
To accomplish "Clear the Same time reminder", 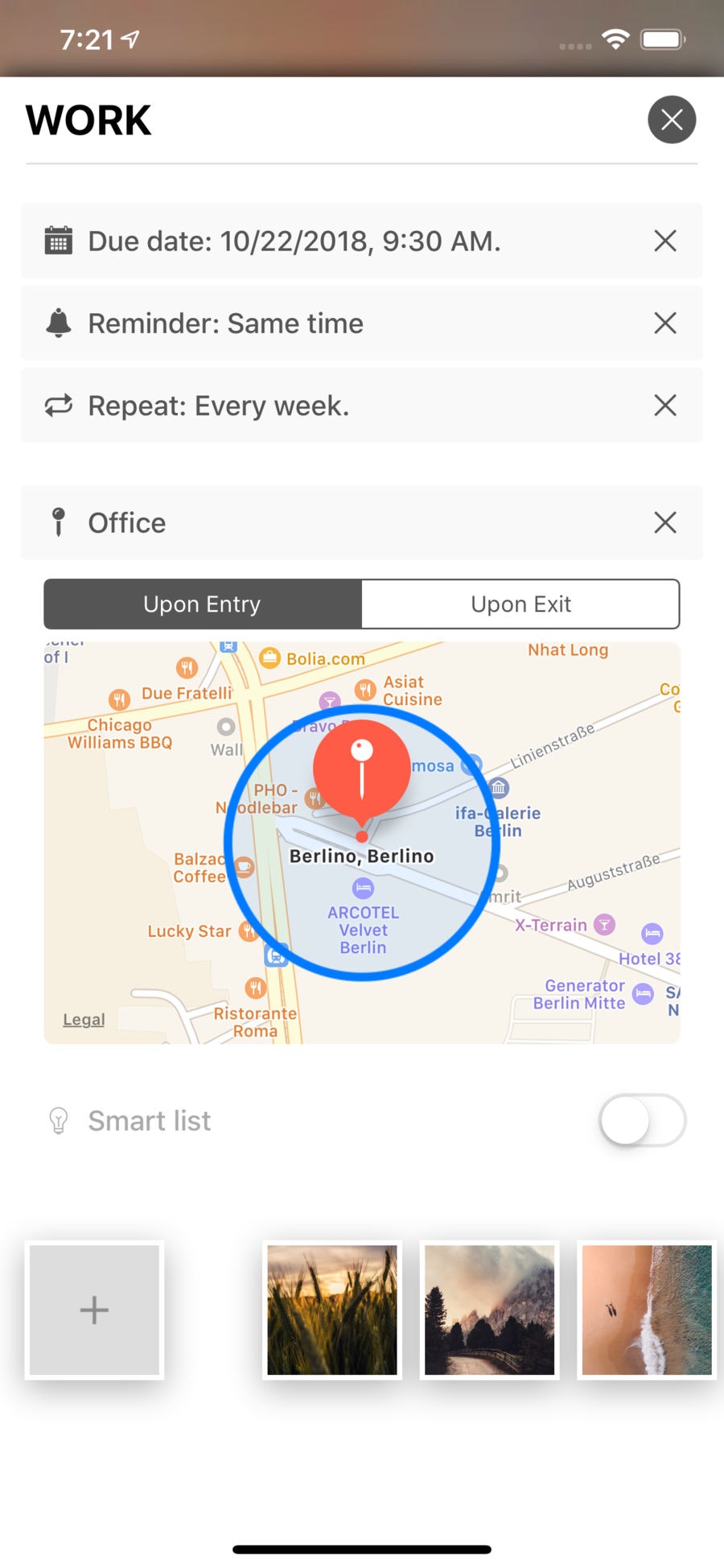I will click(665, 323).
